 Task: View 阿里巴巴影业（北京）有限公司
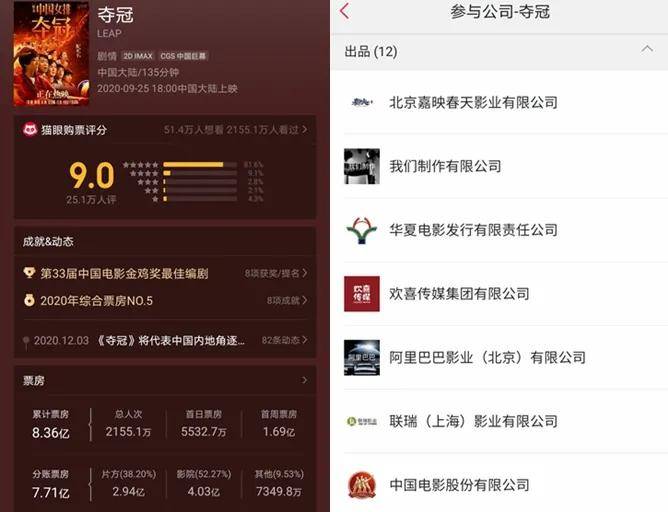pyautogui.click(x=487, y=358)
